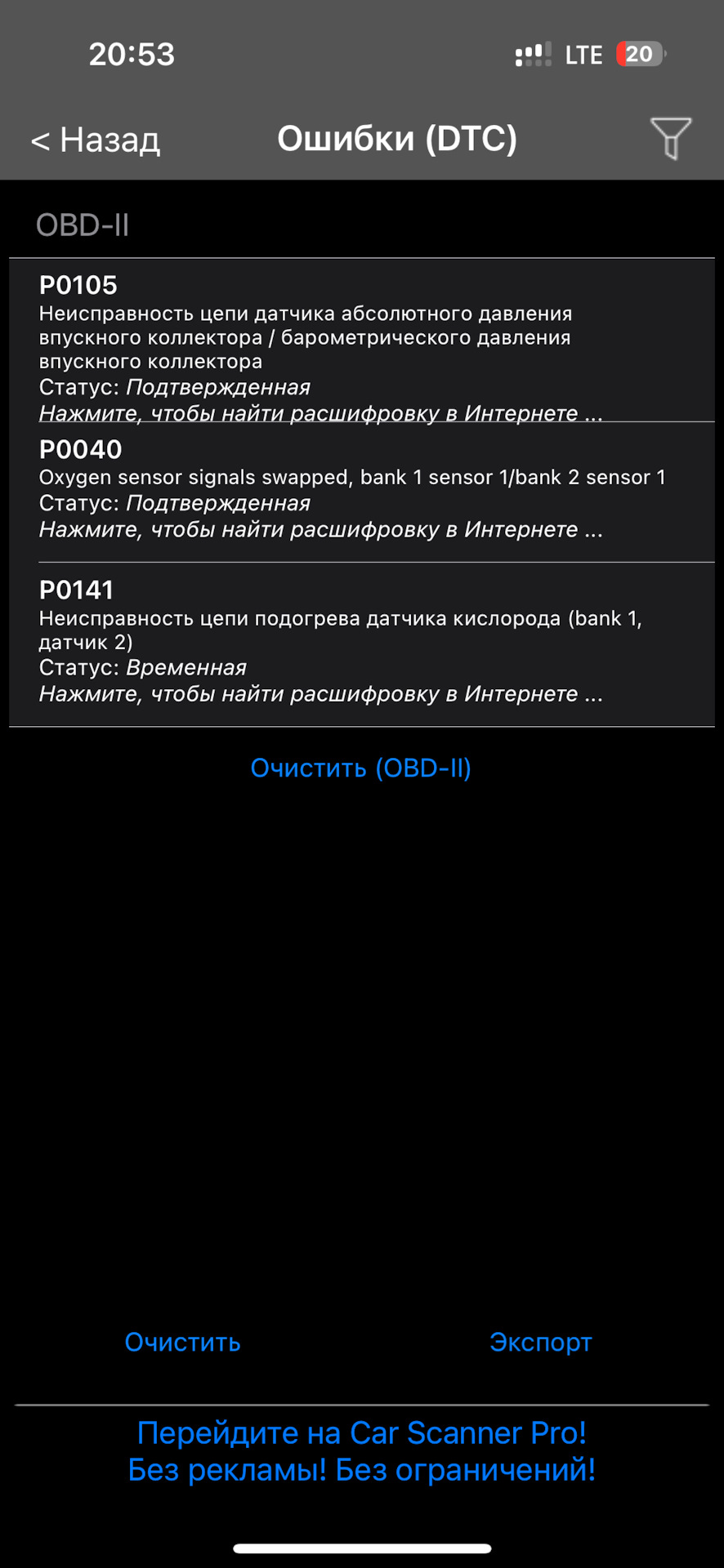Go back via the Назад button
Screen dimensions: 724x1568
[96, 140]
